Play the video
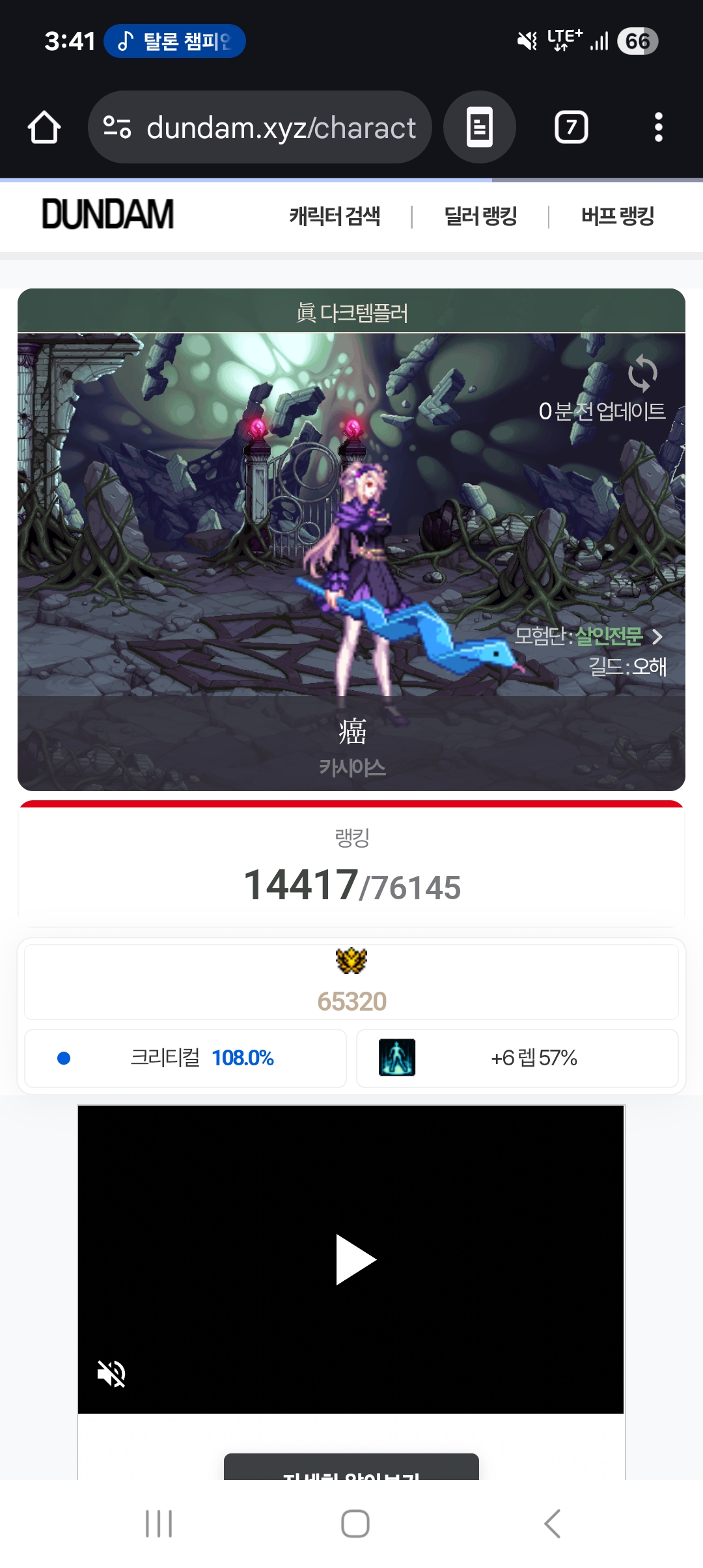Screen dimensions: 703x1568 coord(355,1259)
